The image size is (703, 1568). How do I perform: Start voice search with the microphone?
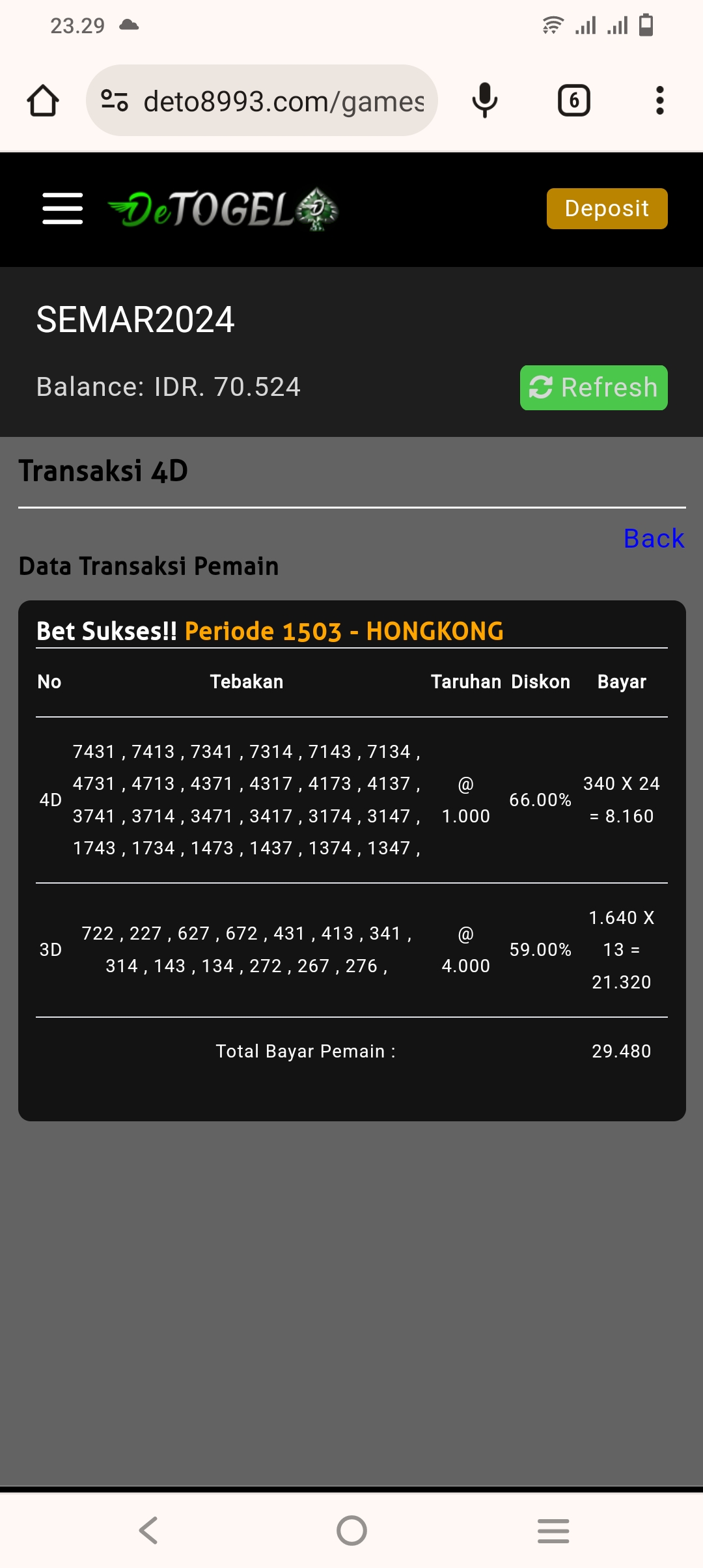point(484,101)
